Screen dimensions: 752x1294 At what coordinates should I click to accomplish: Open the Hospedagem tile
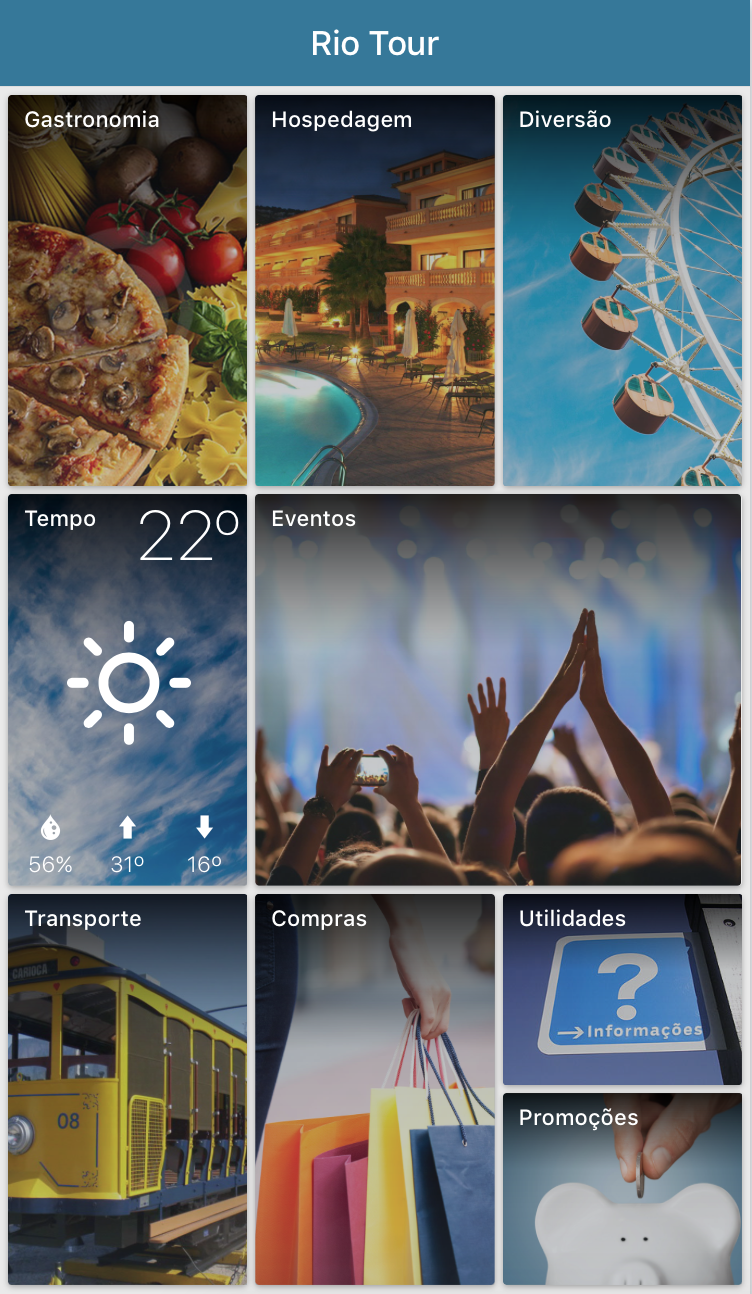375,290
